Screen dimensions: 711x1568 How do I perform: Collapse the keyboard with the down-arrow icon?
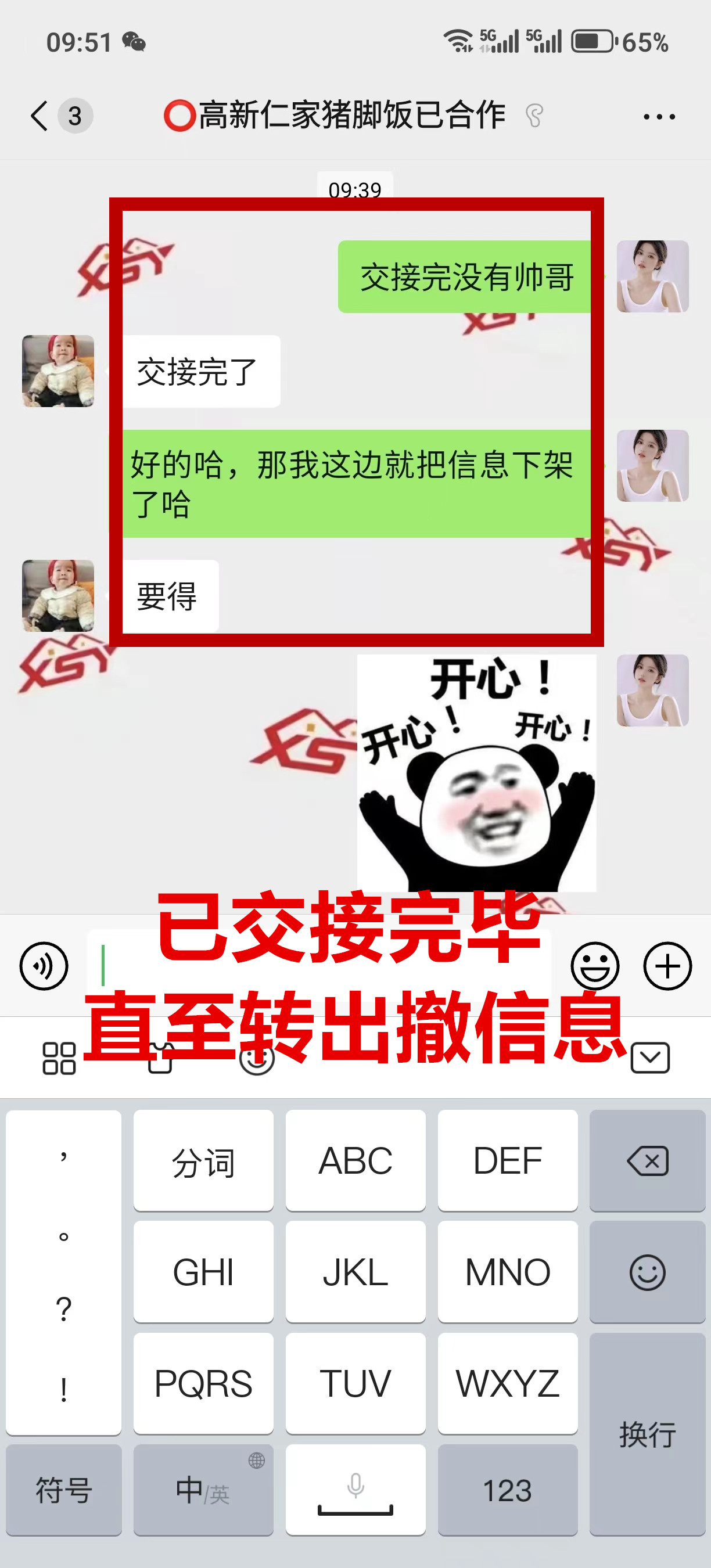click(650, 1058)
